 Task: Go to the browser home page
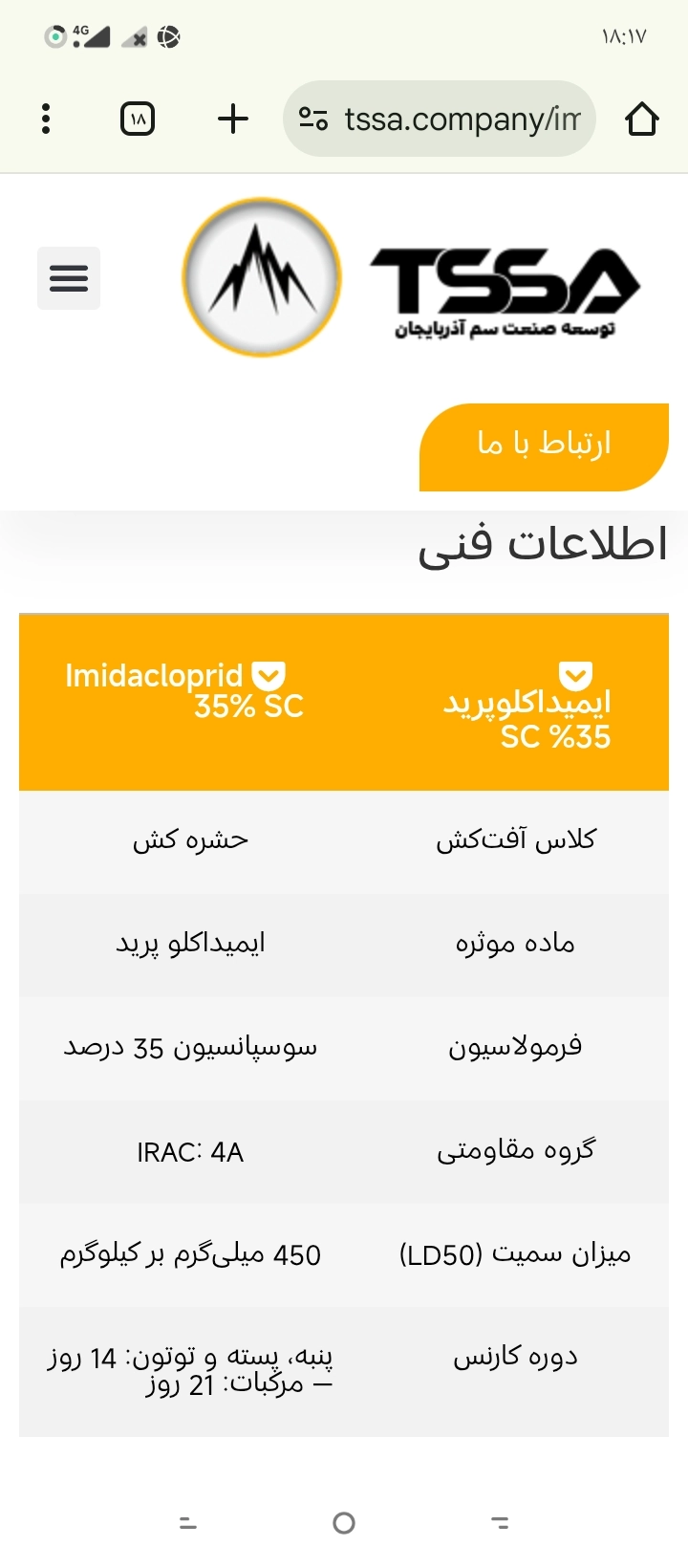click(x=642, y=119)
